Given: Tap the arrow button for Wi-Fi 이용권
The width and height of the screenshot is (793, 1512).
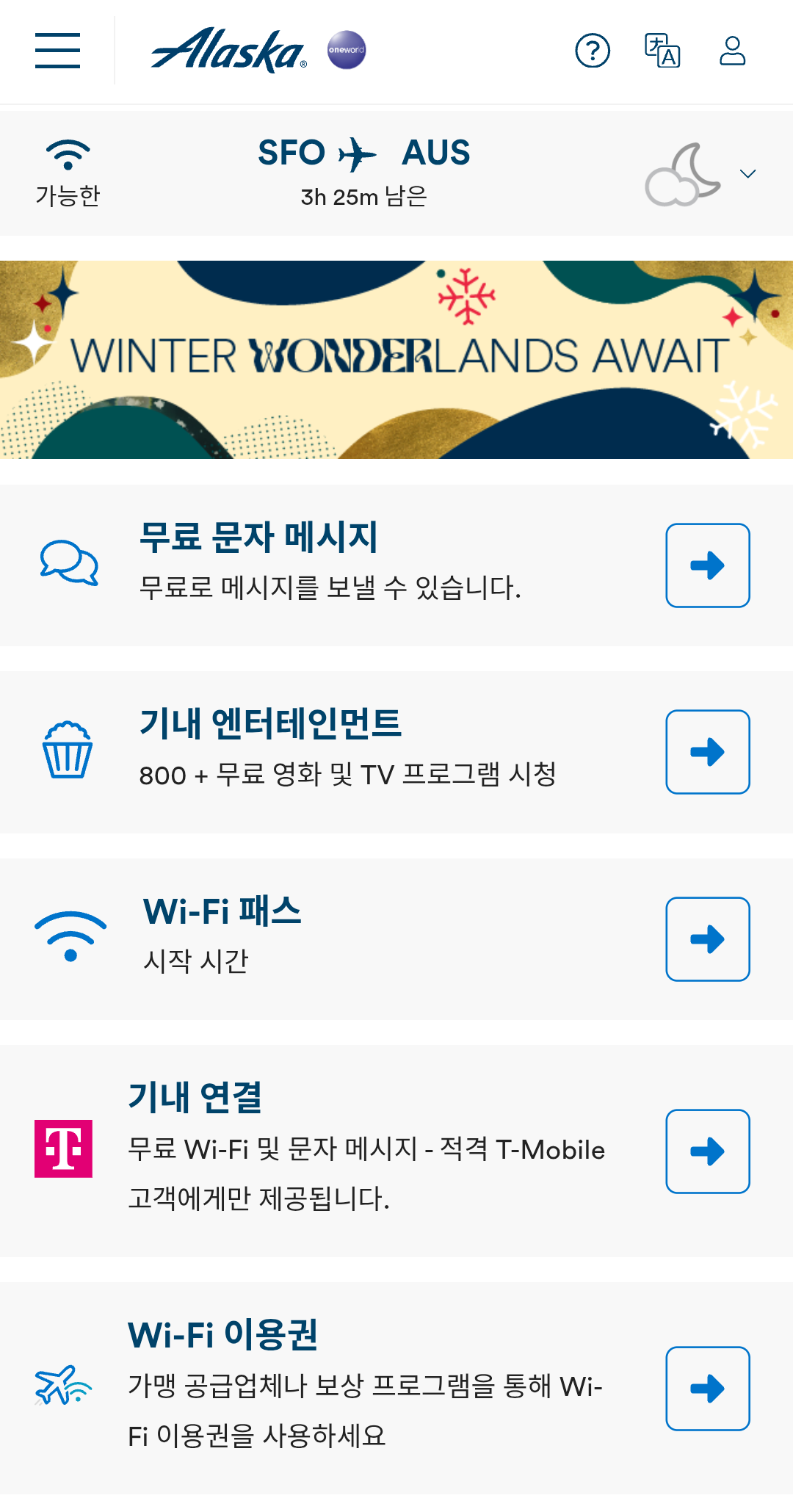Looking at the screenshot, I should tap(708, 1389).
